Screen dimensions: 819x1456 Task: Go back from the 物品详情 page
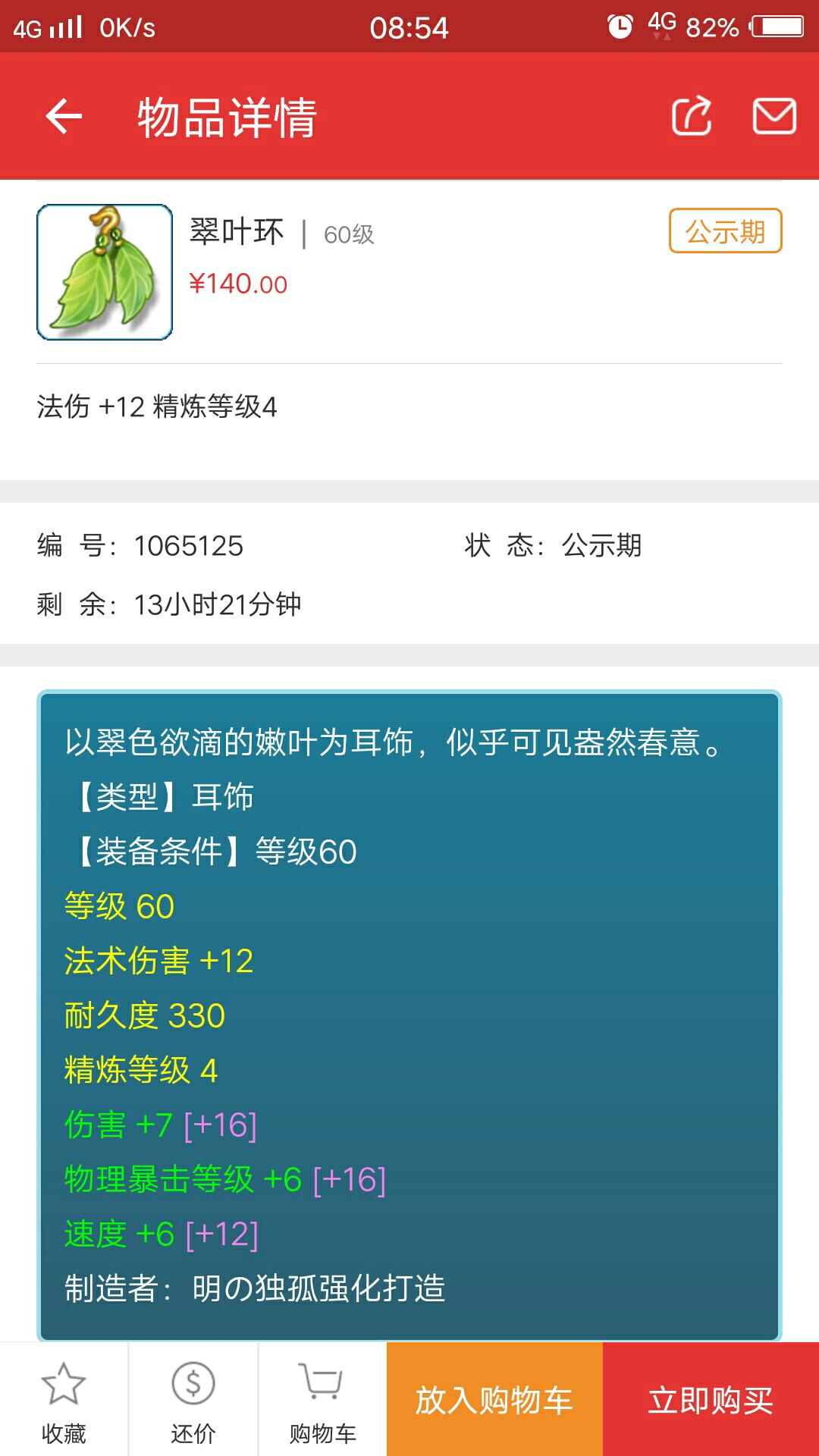[64, 117]
